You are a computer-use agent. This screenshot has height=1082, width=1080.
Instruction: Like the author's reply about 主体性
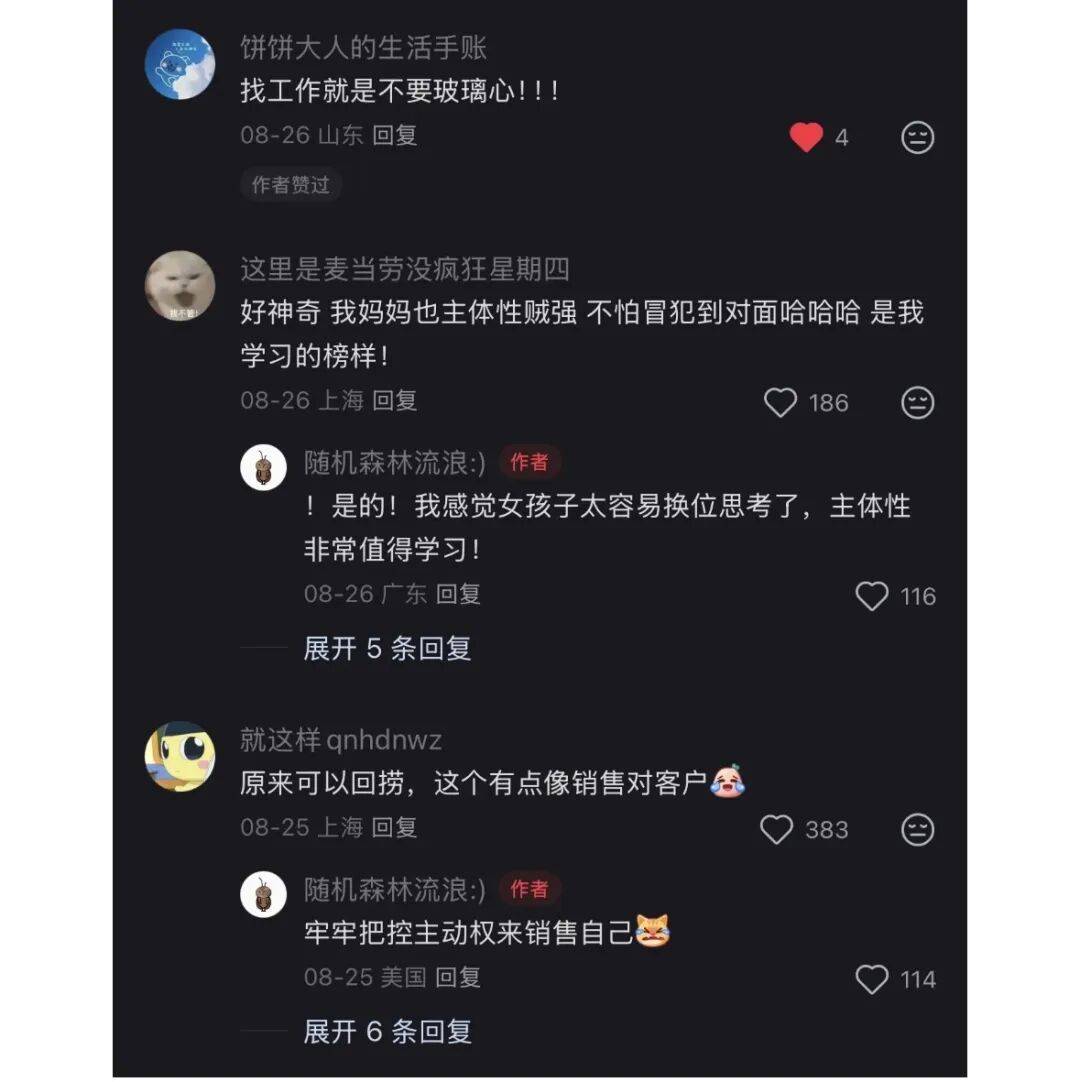pyautogui.click(x=872, y=596)
